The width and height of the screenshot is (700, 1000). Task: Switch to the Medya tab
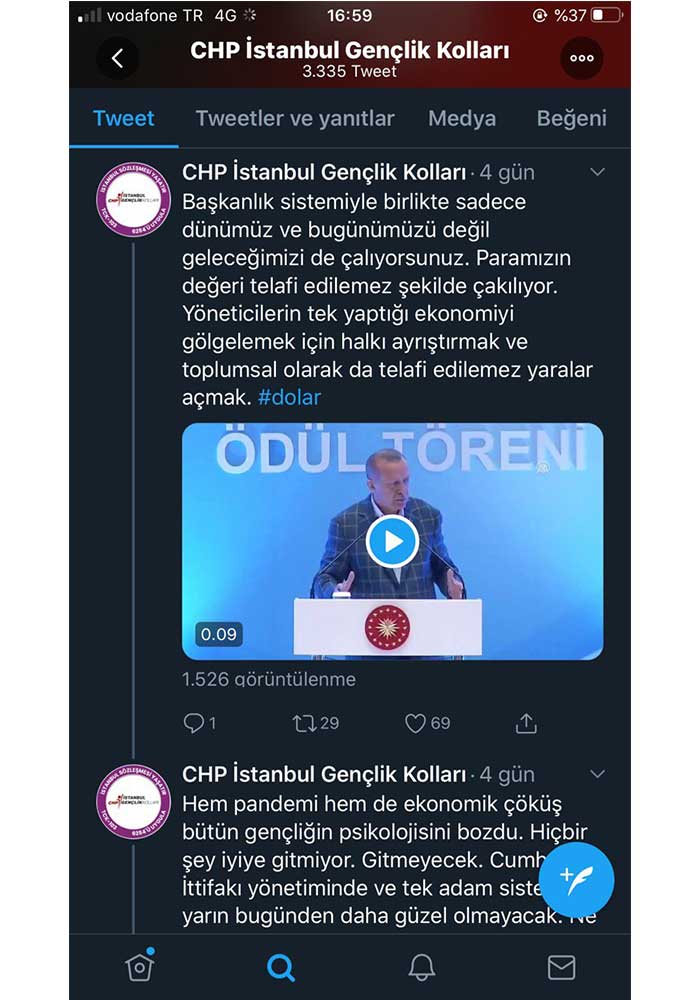[x=462, y=118]
